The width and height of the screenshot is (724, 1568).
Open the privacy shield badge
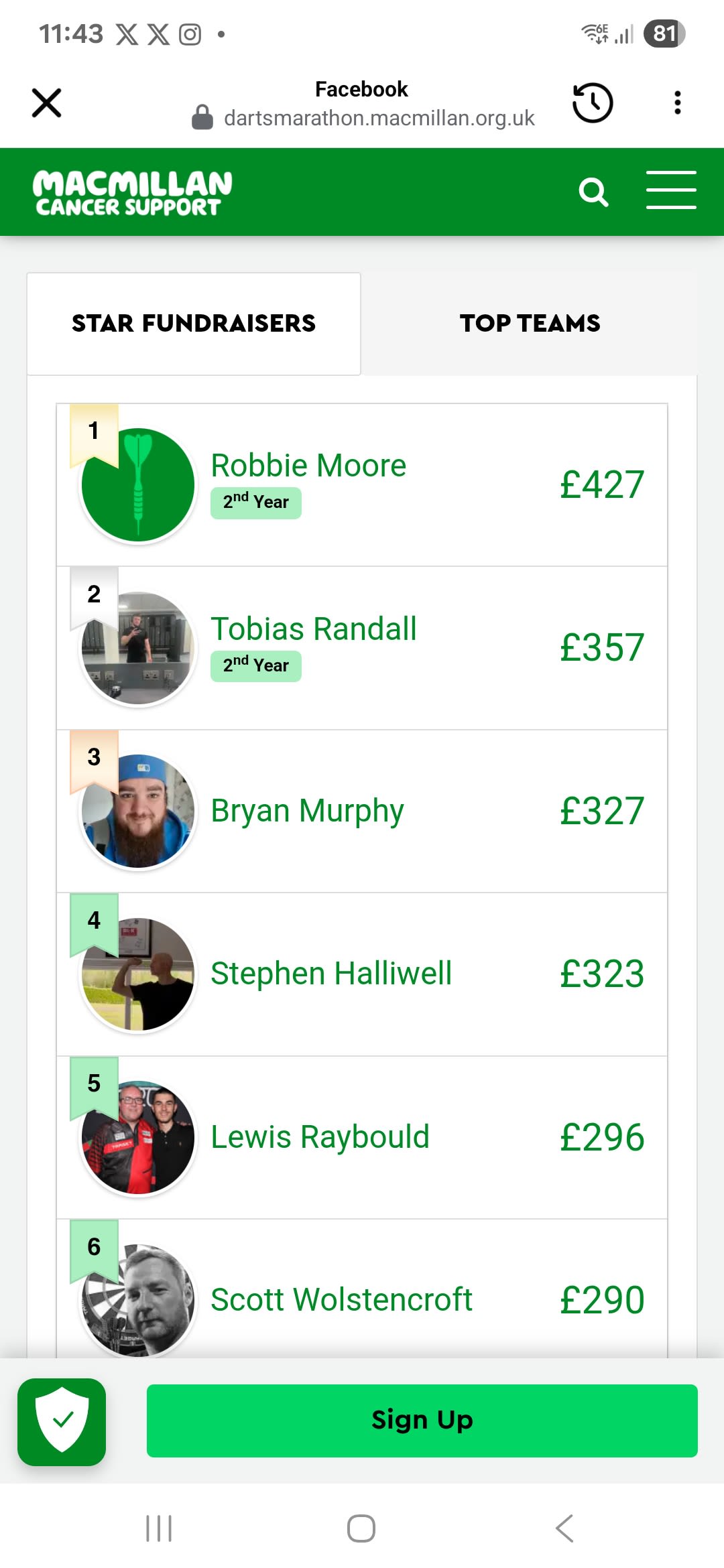click(x=62, y=1421)
